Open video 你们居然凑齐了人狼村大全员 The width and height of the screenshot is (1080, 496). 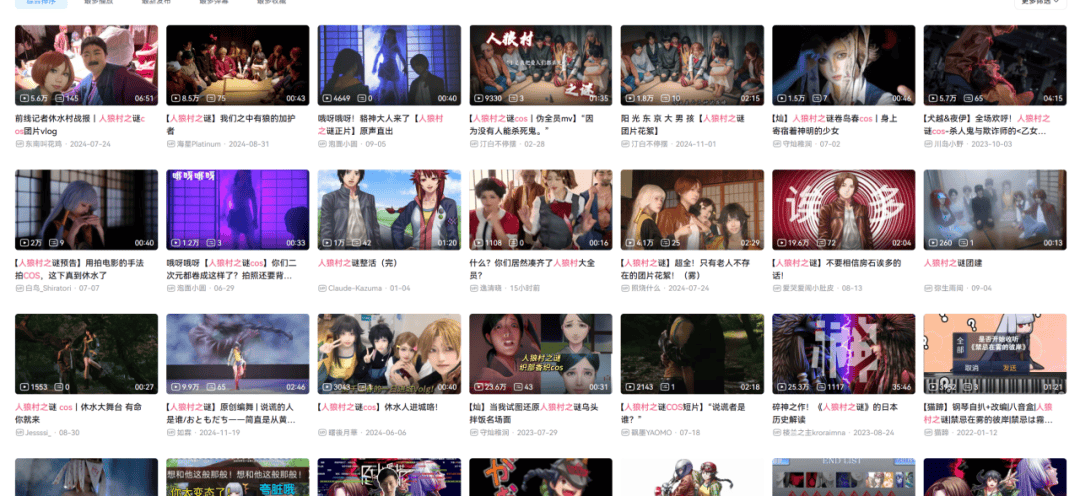[540, 209]
